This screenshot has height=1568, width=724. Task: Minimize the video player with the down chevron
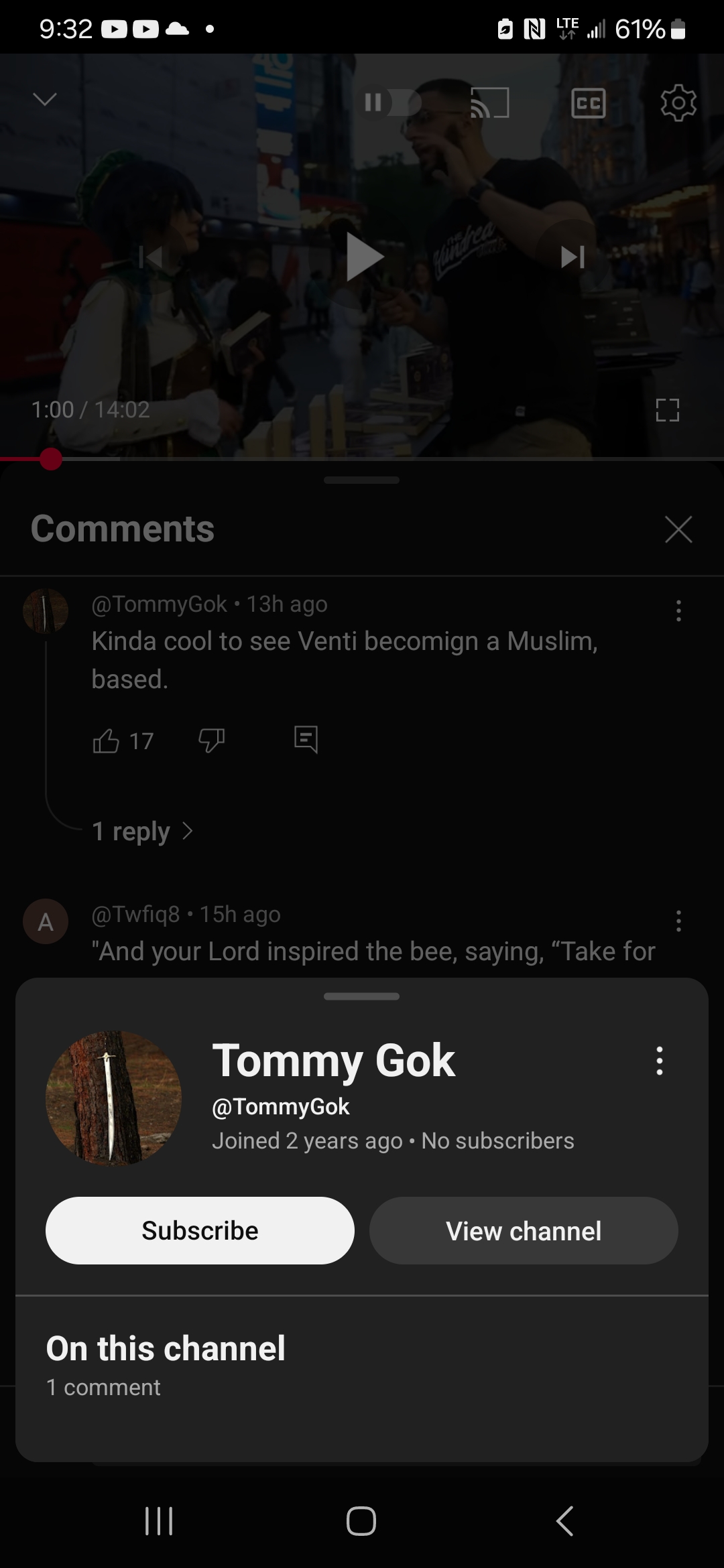tap(45, 100)
